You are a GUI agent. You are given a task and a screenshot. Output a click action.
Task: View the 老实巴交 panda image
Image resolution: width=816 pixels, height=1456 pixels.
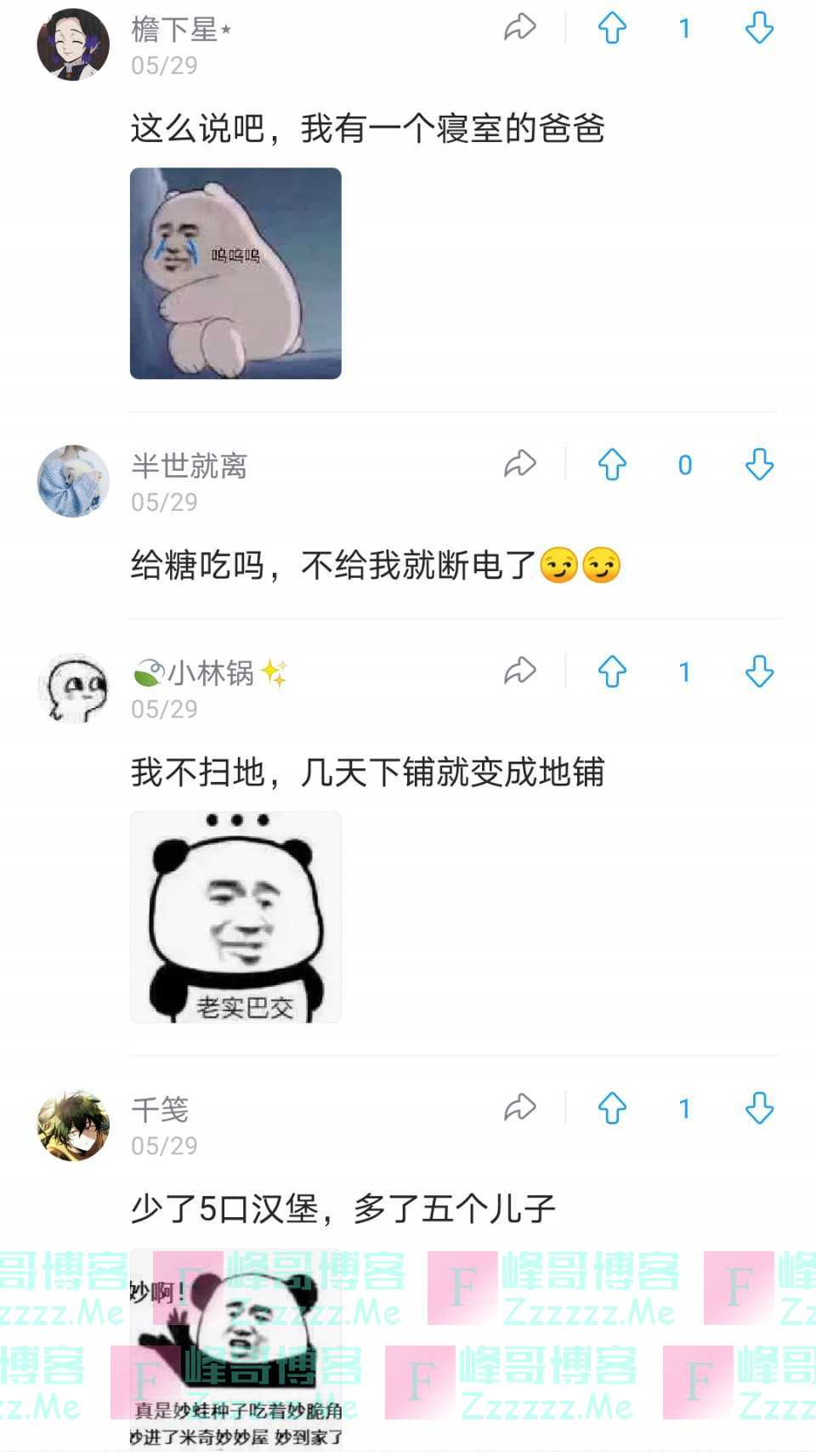click(235, 916)
